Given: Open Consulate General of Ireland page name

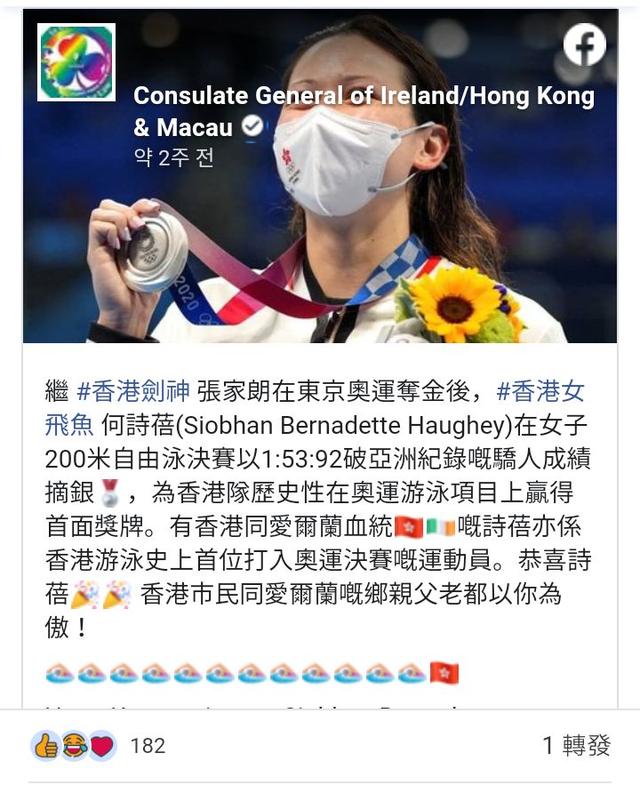Looking at the screenshot, I should tap(363, 98).
